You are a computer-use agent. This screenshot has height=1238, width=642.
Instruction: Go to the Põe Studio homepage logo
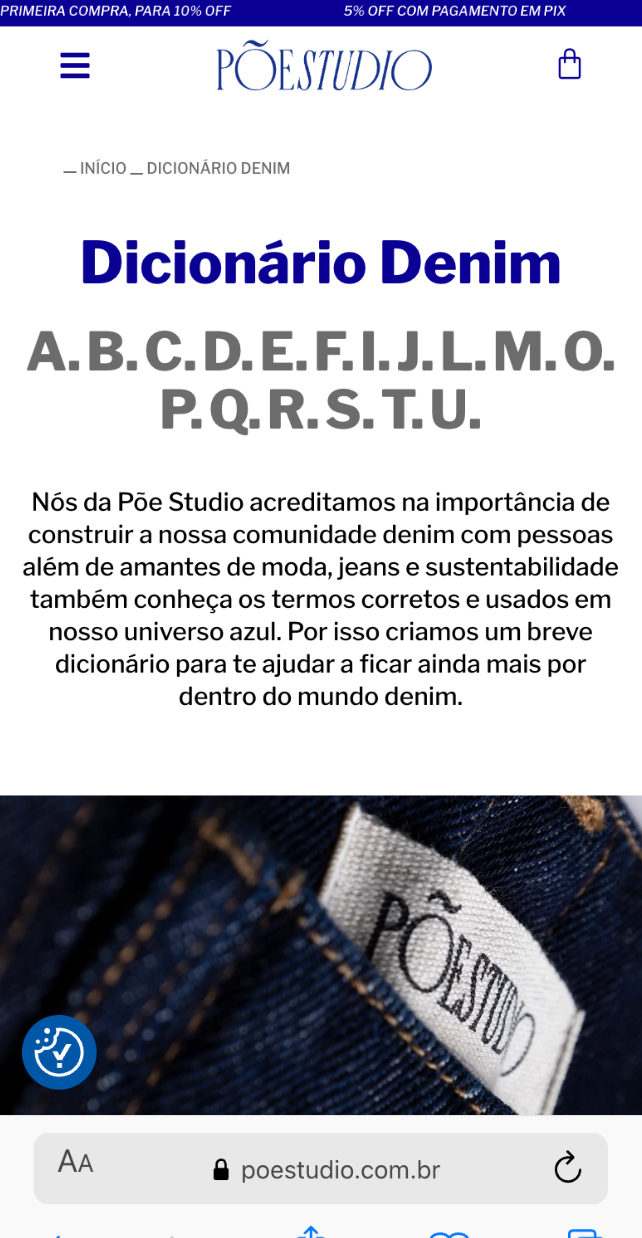click(323, 67)
